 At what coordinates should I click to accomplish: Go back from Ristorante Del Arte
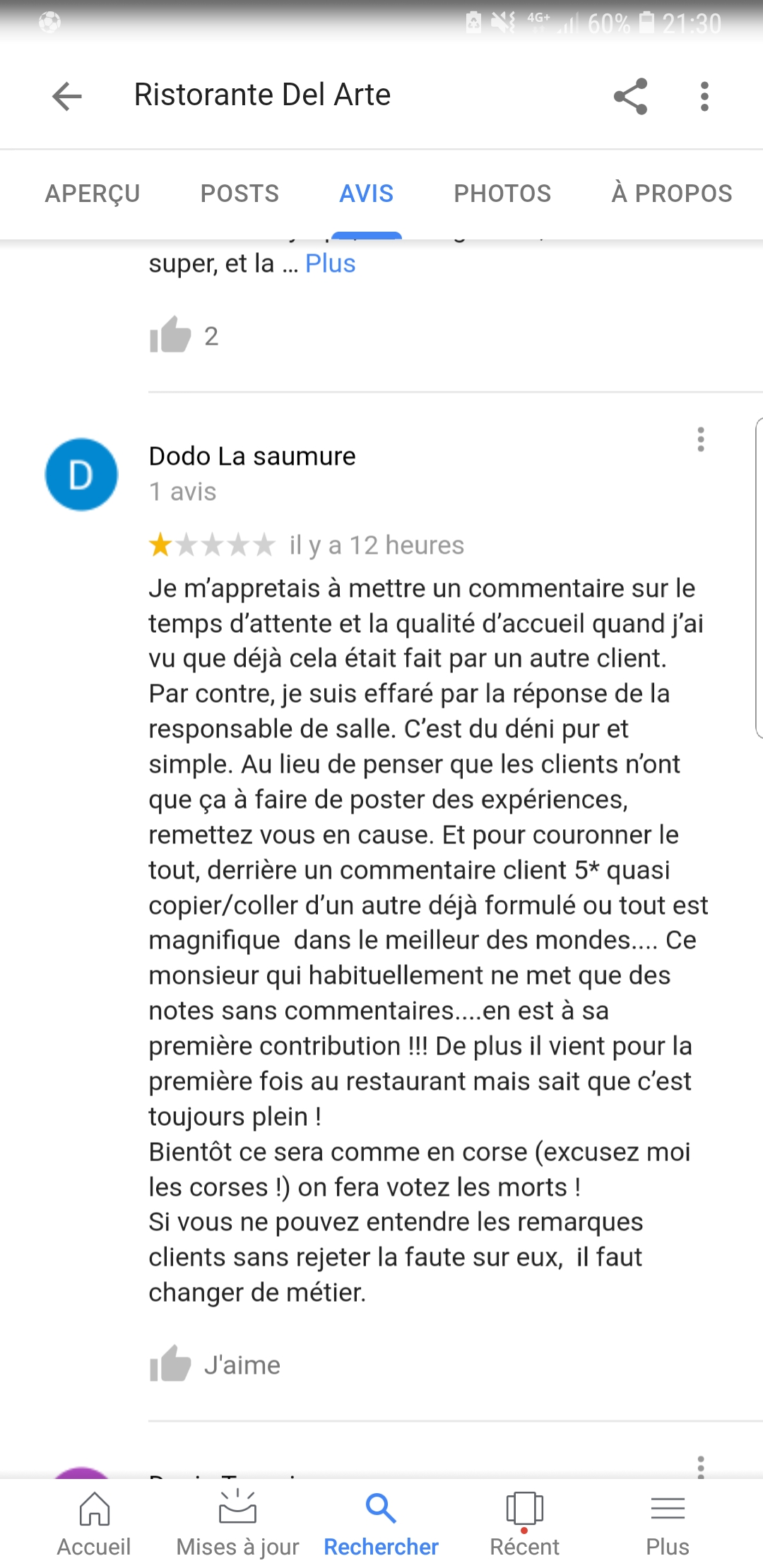[x=67, y=96]
